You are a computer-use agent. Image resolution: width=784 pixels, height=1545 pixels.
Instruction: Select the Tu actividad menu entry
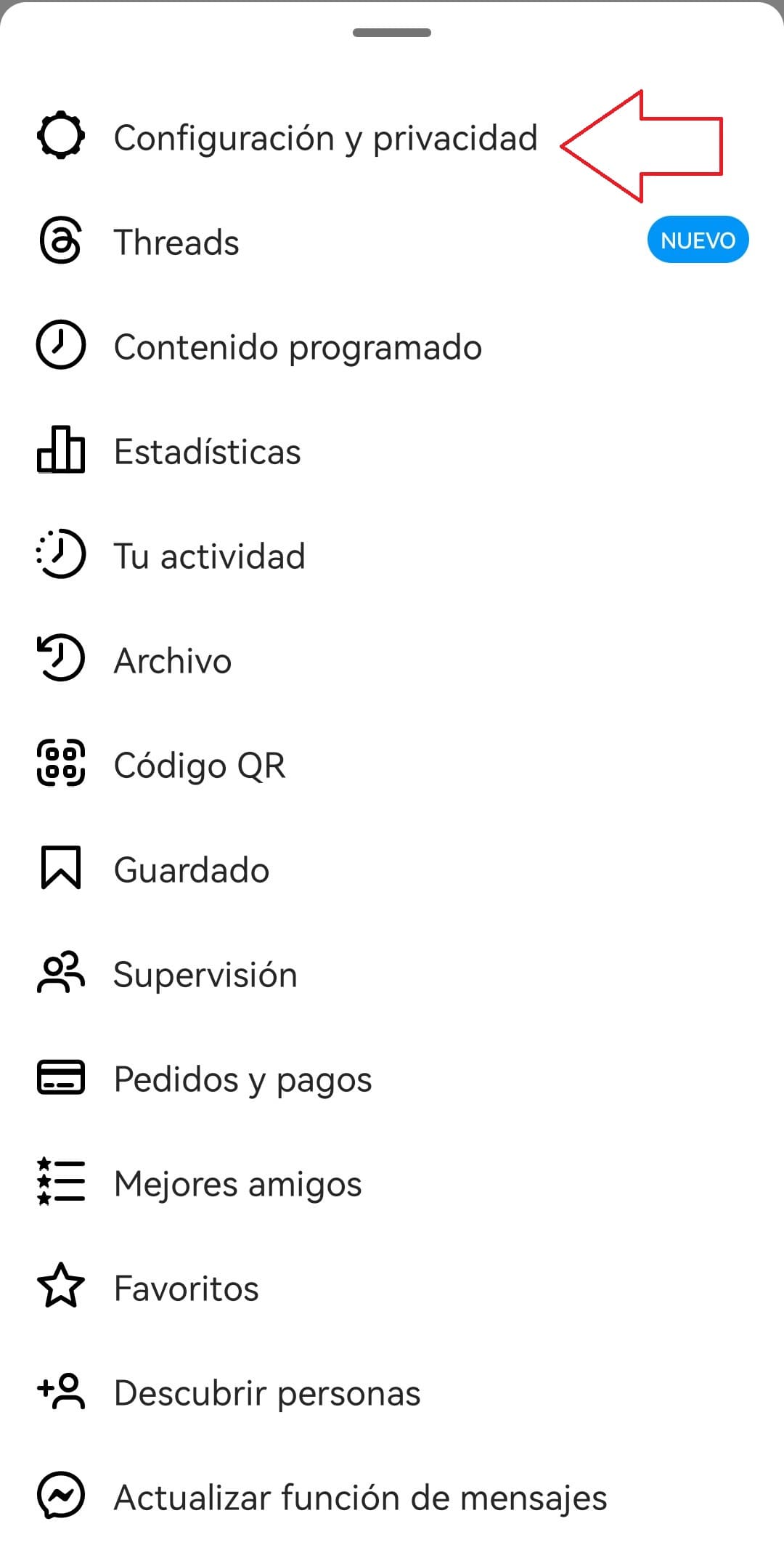coord(209,556)
